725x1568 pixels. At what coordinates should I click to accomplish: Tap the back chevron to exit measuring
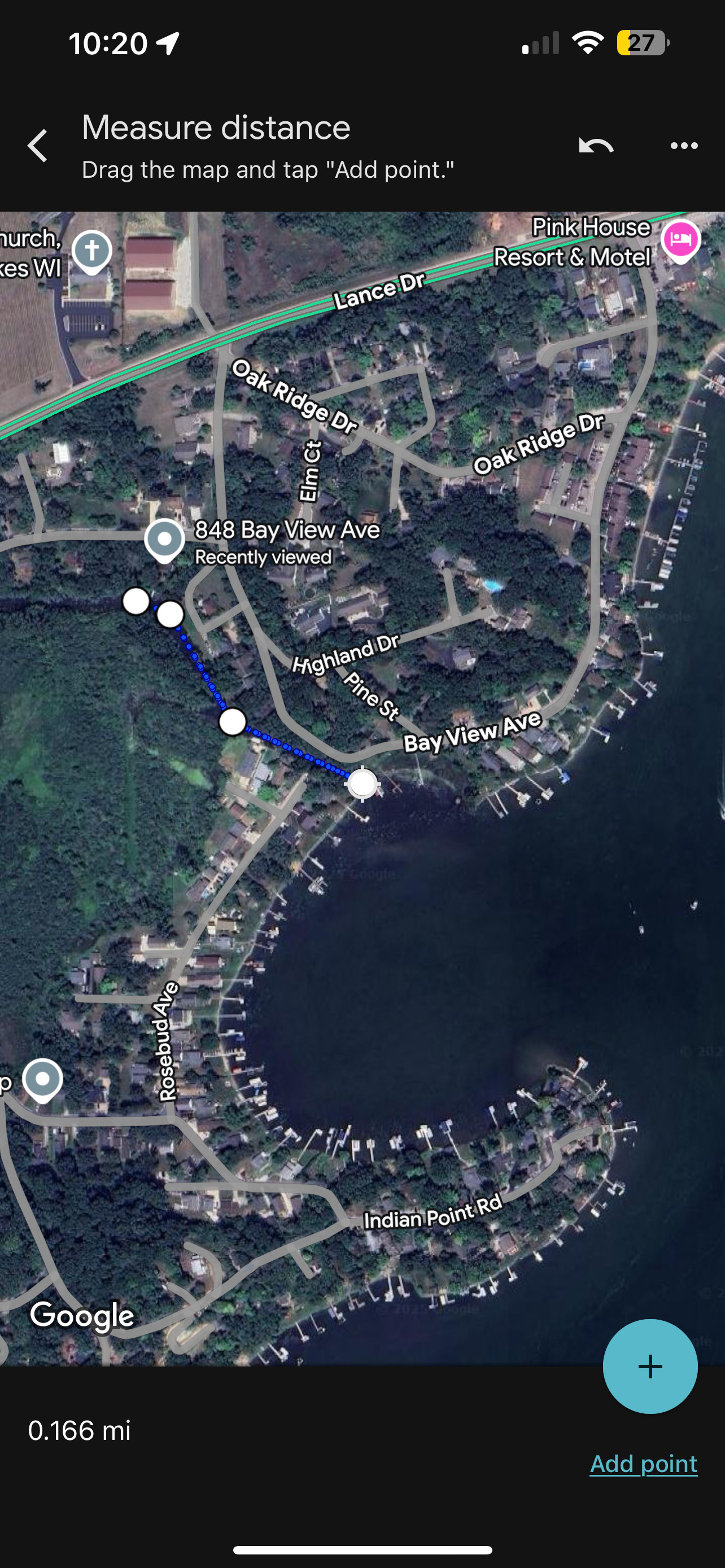coord(37,145)
